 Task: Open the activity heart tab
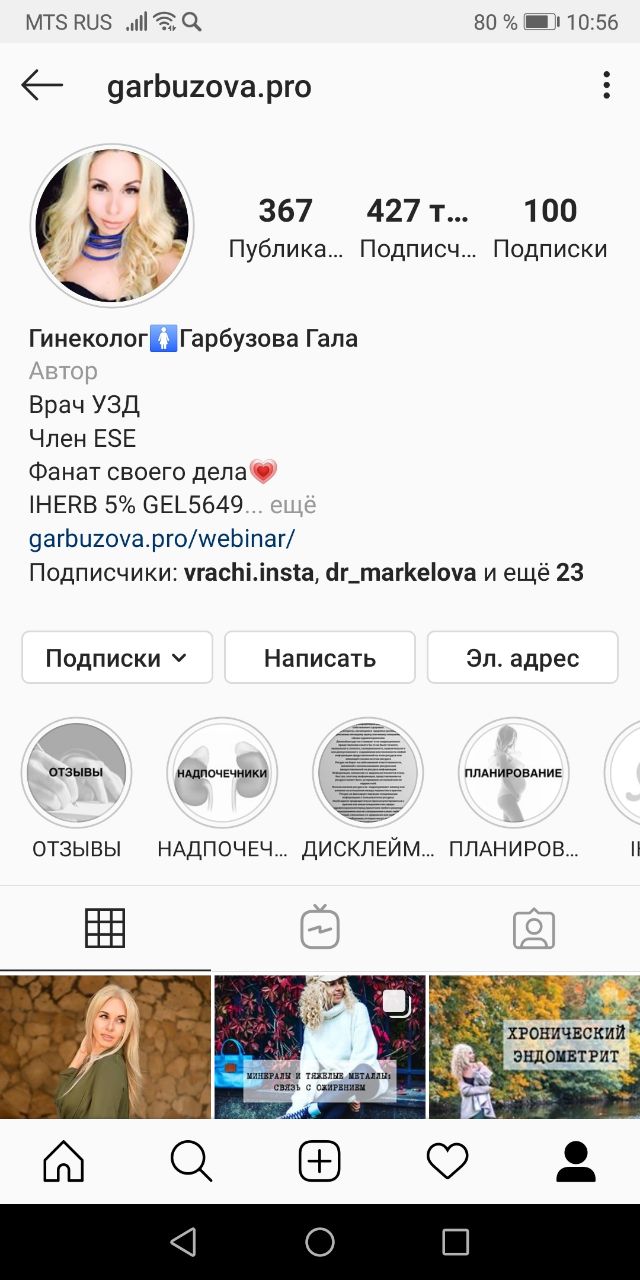(447, 1161)
